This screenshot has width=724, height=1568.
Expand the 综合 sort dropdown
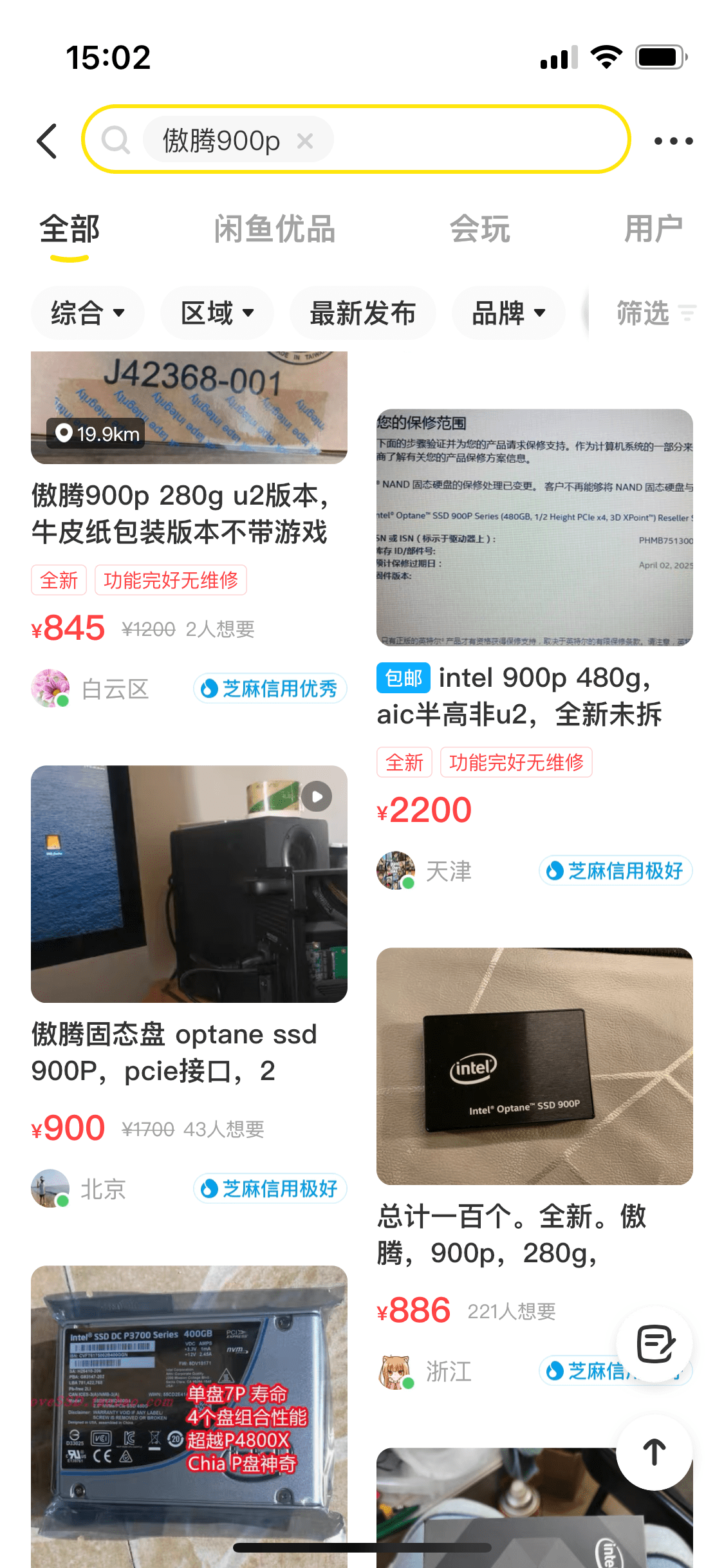[88, 313]
